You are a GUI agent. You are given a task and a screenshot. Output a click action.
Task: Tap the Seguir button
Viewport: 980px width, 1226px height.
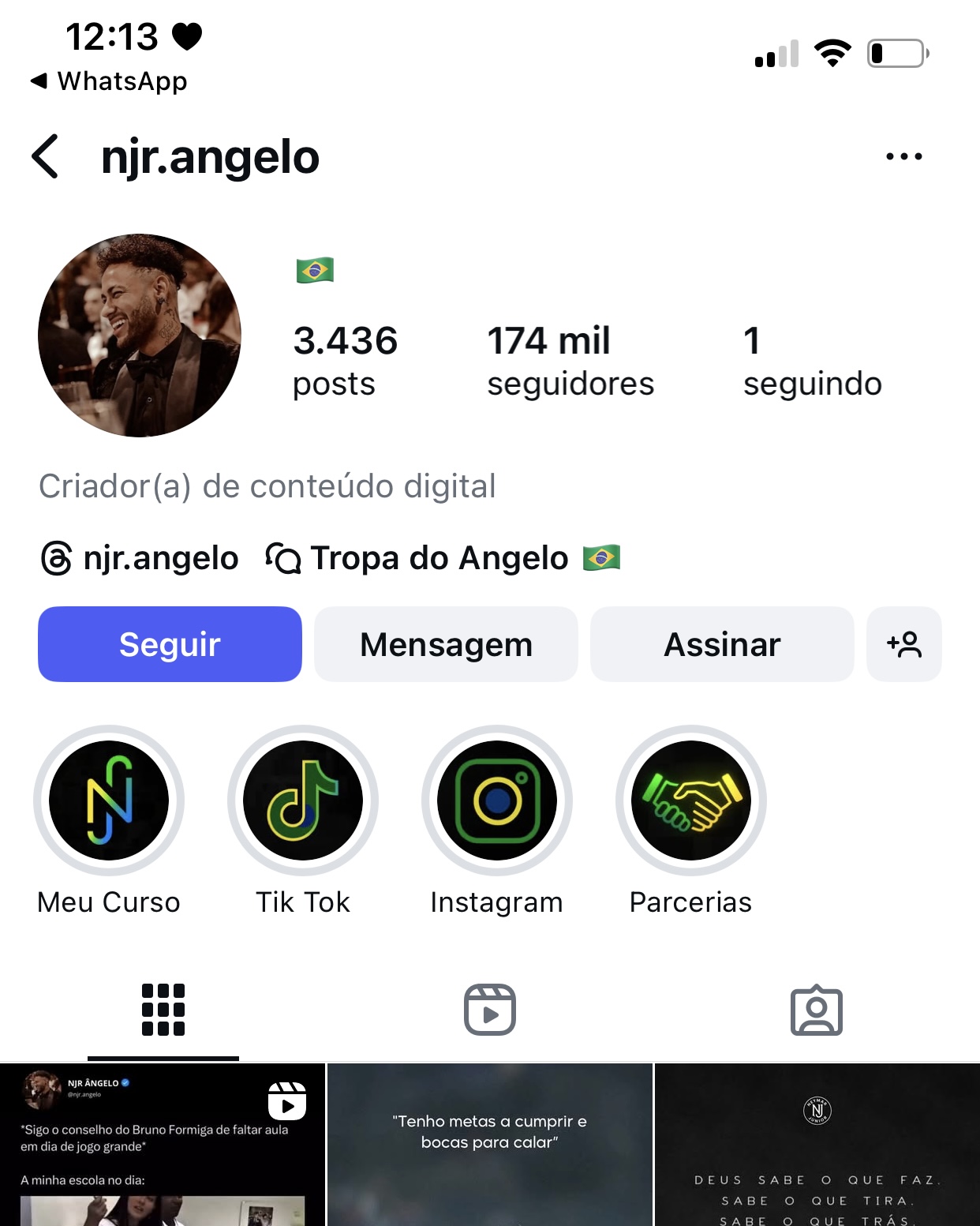170,644
